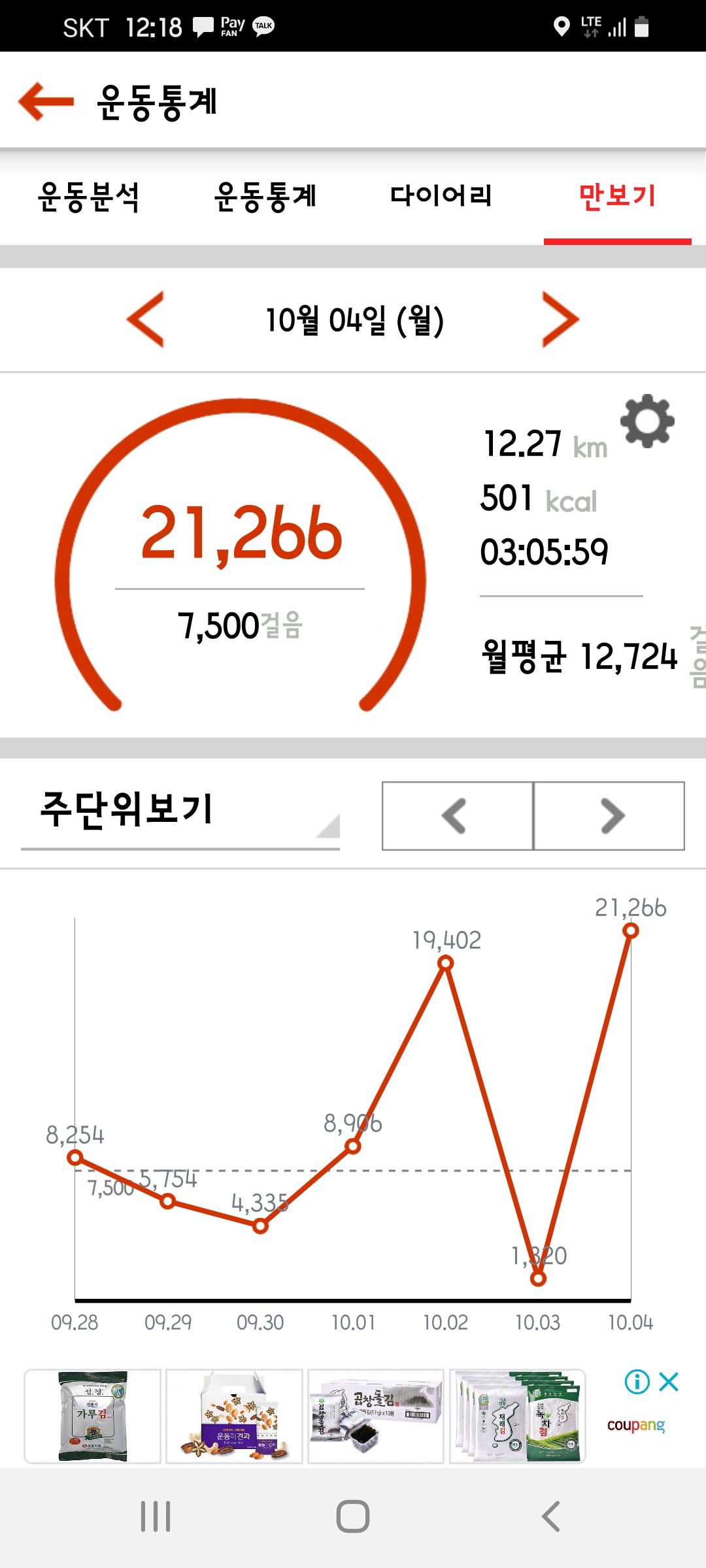Select the 만보기 tab

(x=617, y=197)
